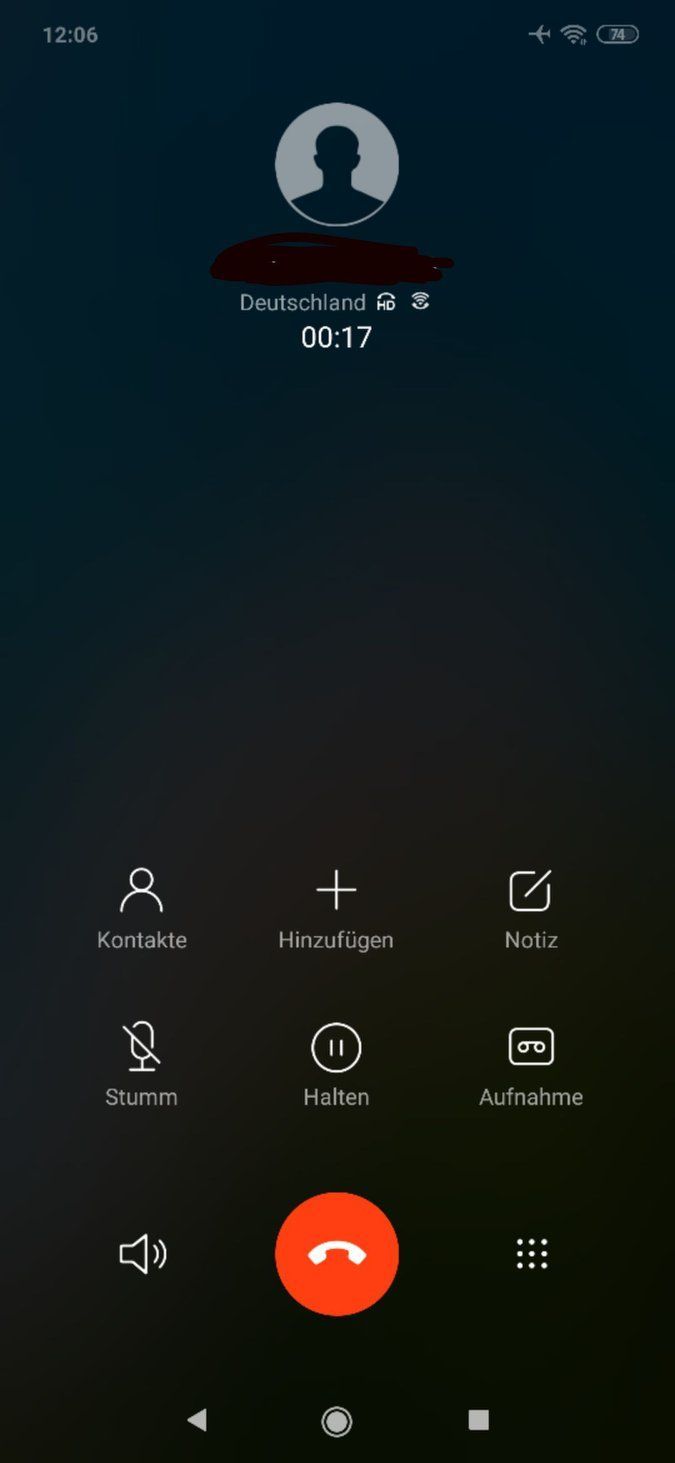Go to the home screen

click(337, 1420)
